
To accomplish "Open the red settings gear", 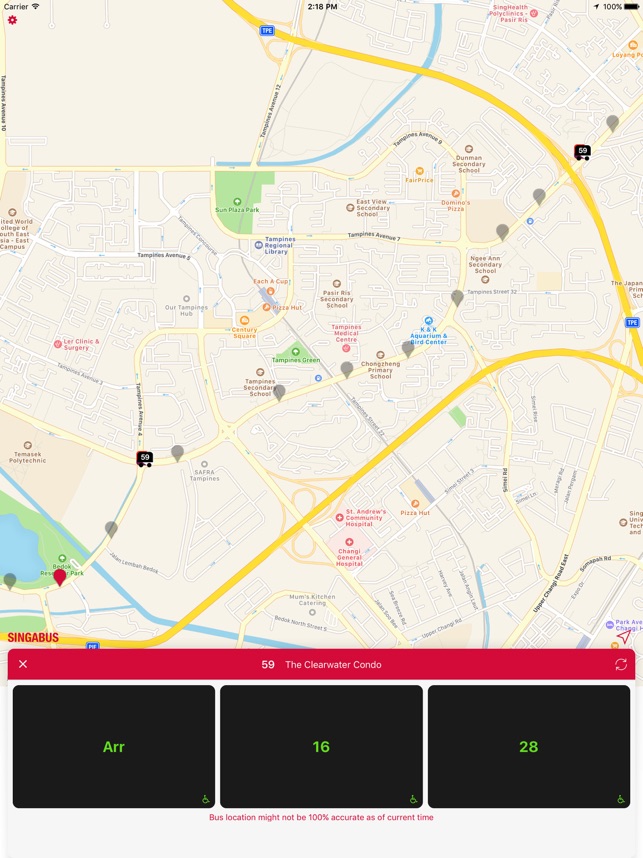I will pyautogui.click(x=12, y=20).
